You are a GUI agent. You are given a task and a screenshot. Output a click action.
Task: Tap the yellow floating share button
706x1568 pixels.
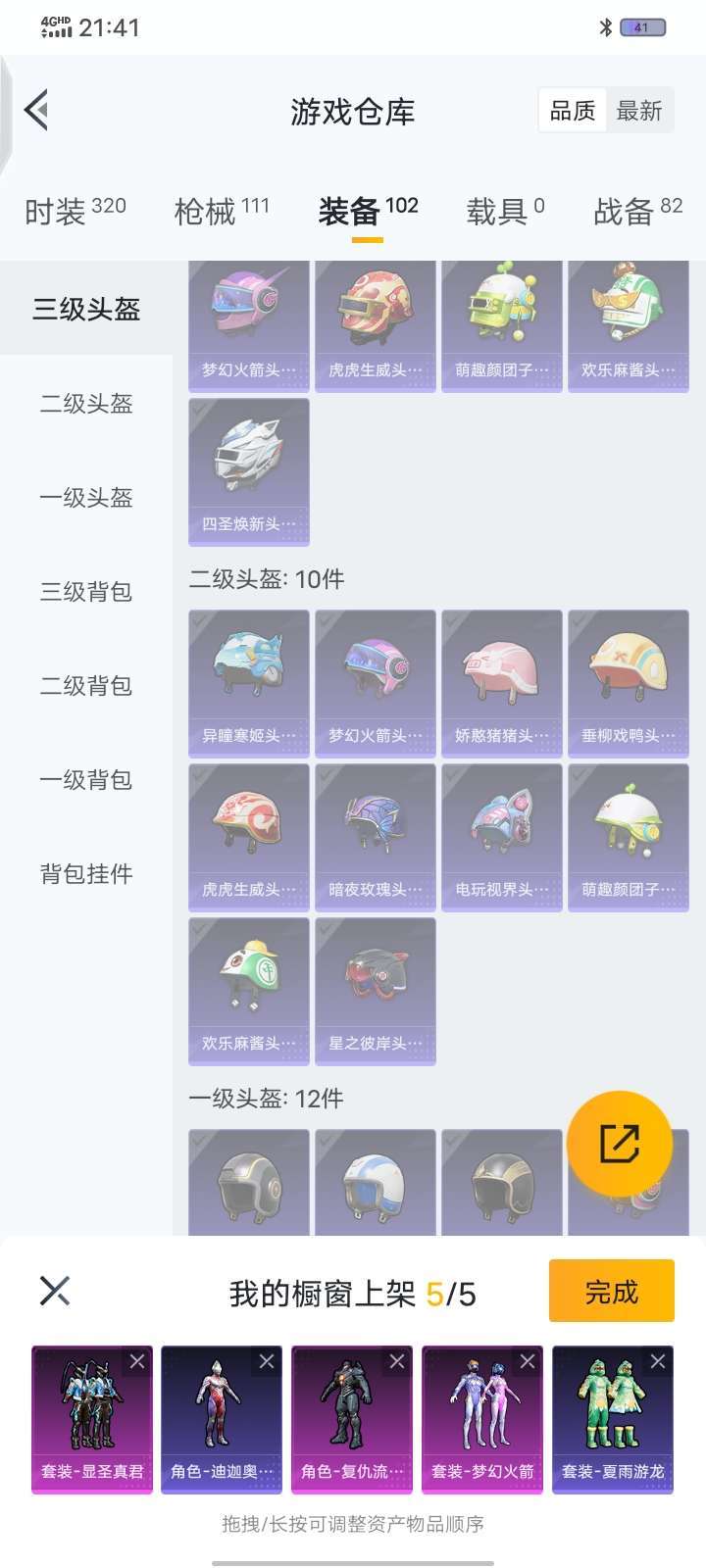[x=620, y=1144]
